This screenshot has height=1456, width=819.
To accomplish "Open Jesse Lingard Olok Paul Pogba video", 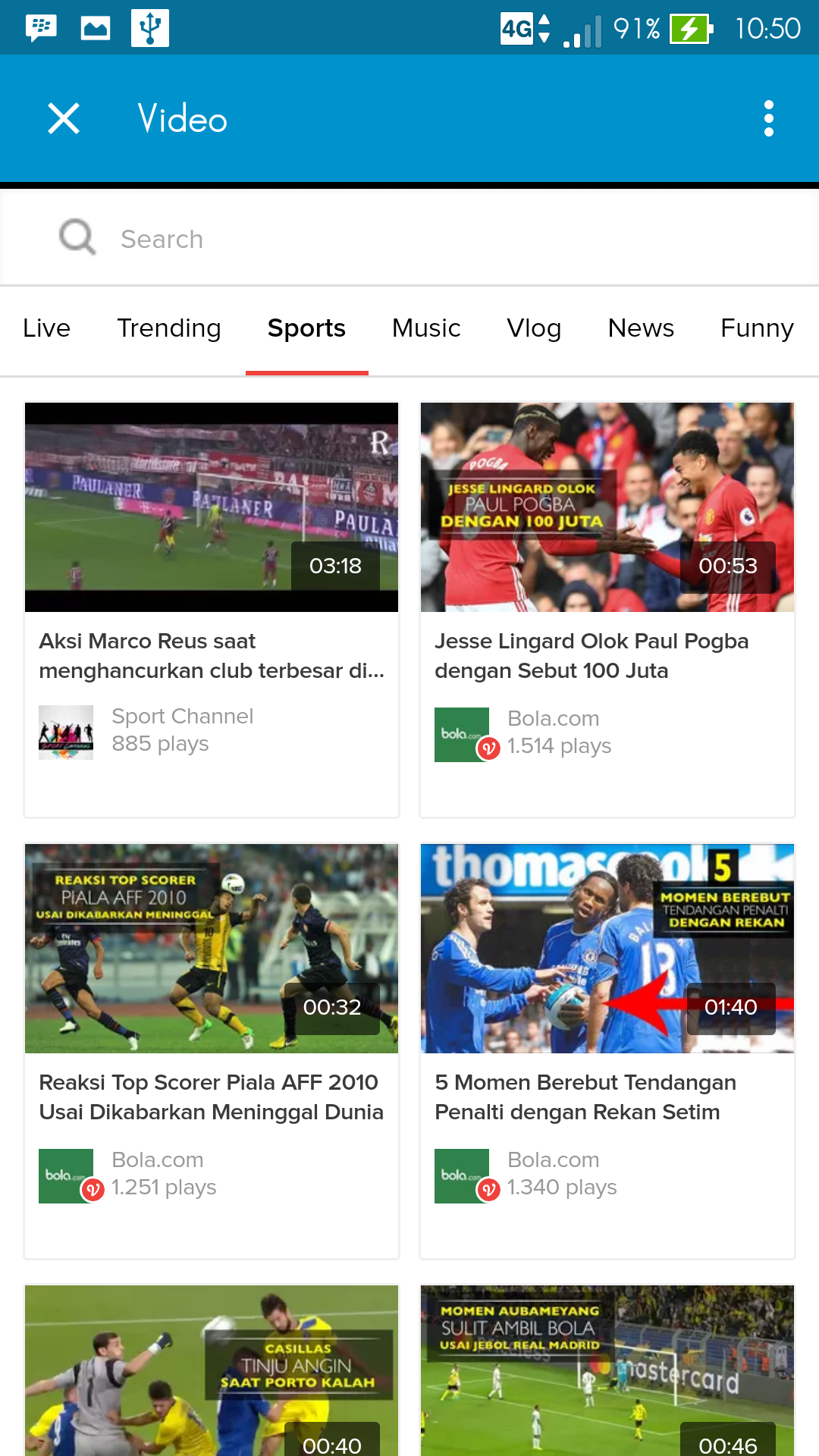I will pyautogui.click(x=607, y=507).
